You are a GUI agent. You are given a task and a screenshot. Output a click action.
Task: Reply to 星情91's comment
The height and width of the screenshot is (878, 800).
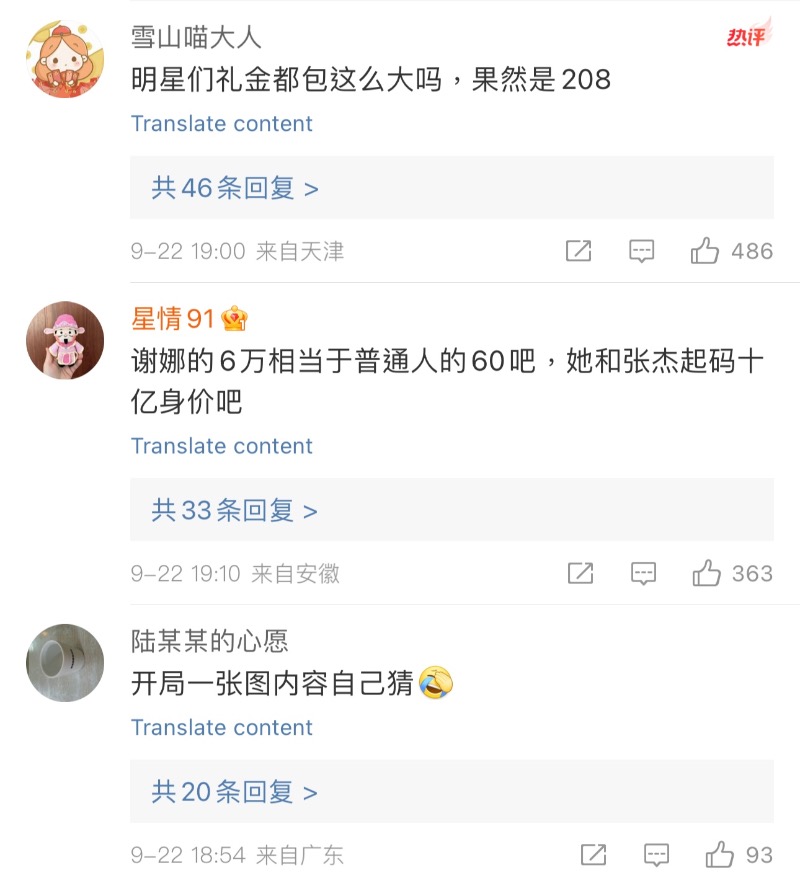tap(644, 573)
